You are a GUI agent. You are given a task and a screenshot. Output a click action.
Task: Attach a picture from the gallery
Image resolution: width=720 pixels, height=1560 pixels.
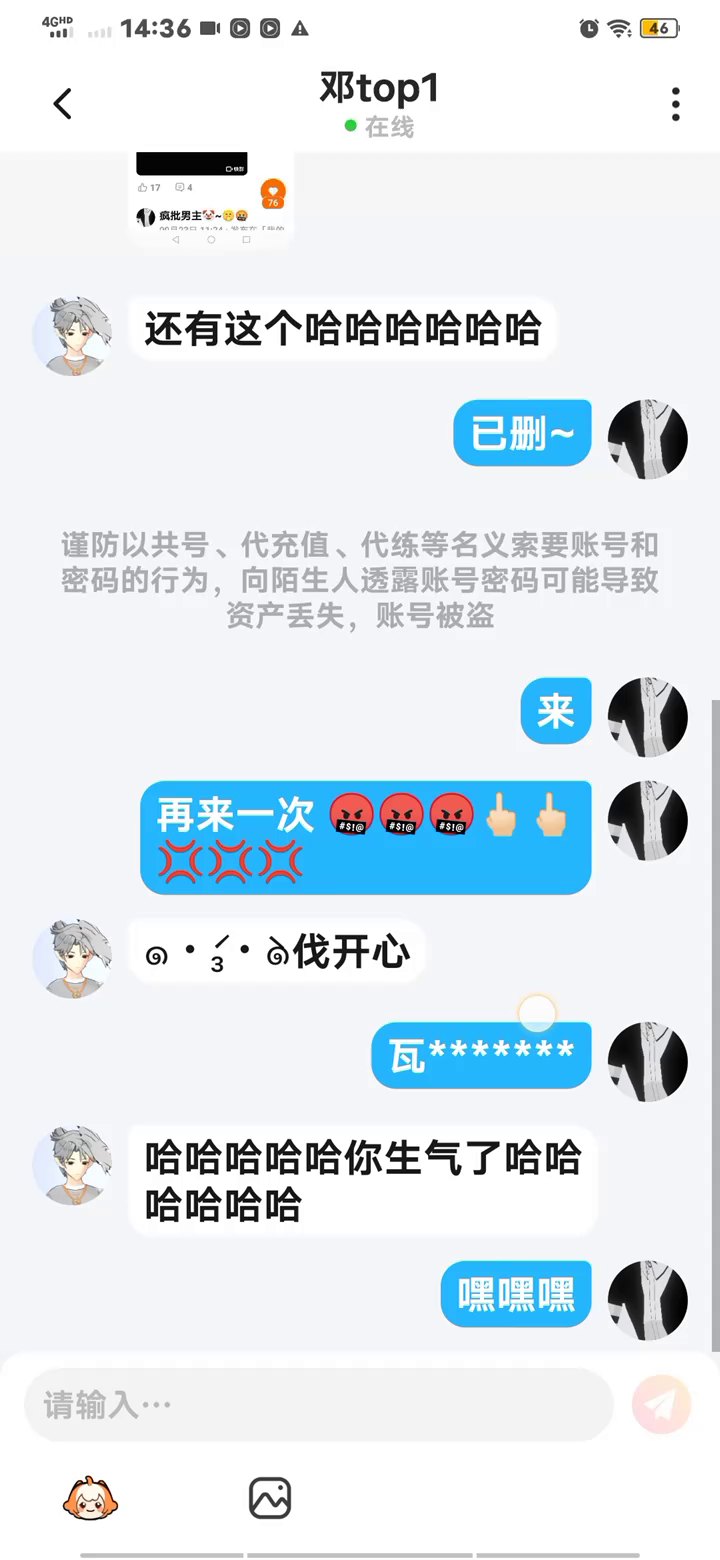[x=269, y=1498]
